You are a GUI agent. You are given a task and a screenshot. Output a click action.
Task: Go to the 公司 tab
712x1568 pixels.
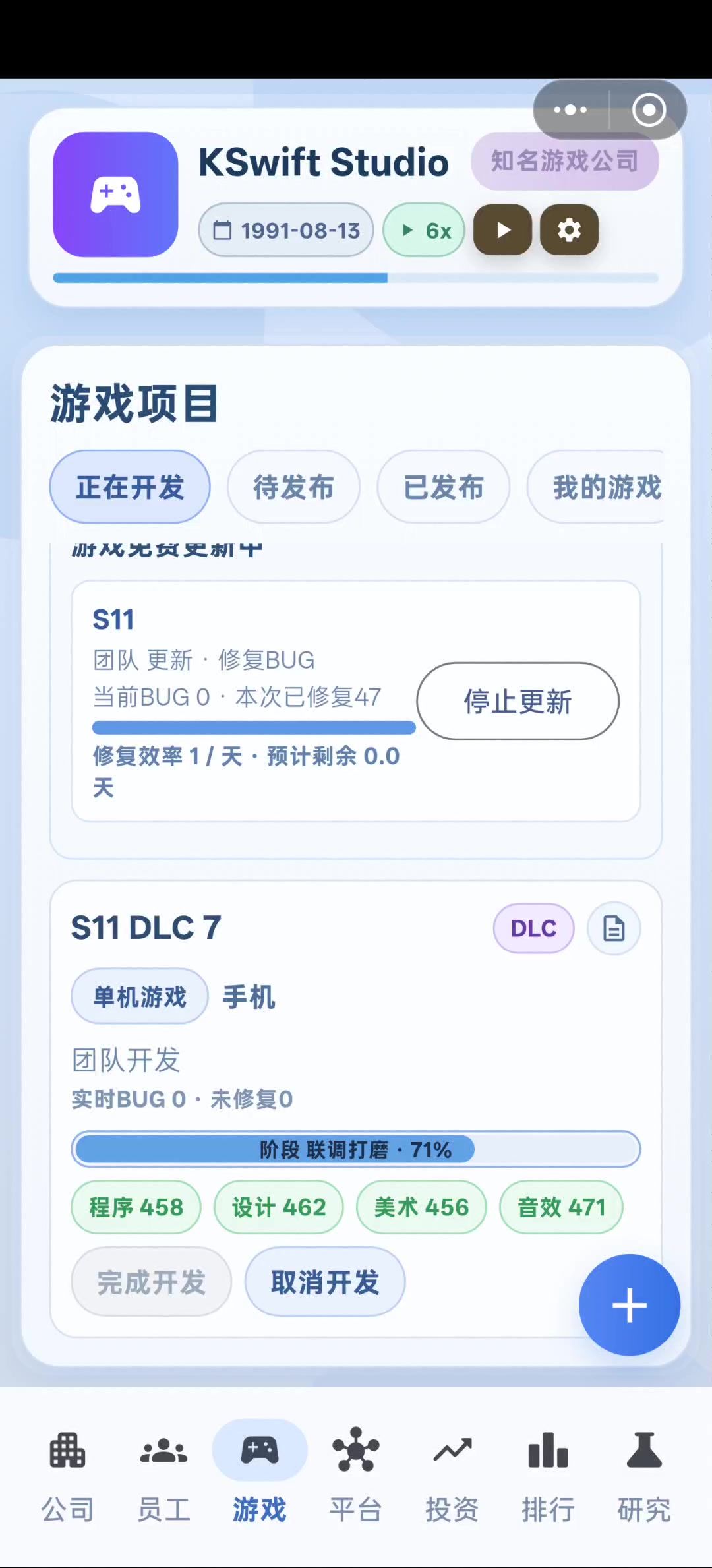coord(67,1469)
